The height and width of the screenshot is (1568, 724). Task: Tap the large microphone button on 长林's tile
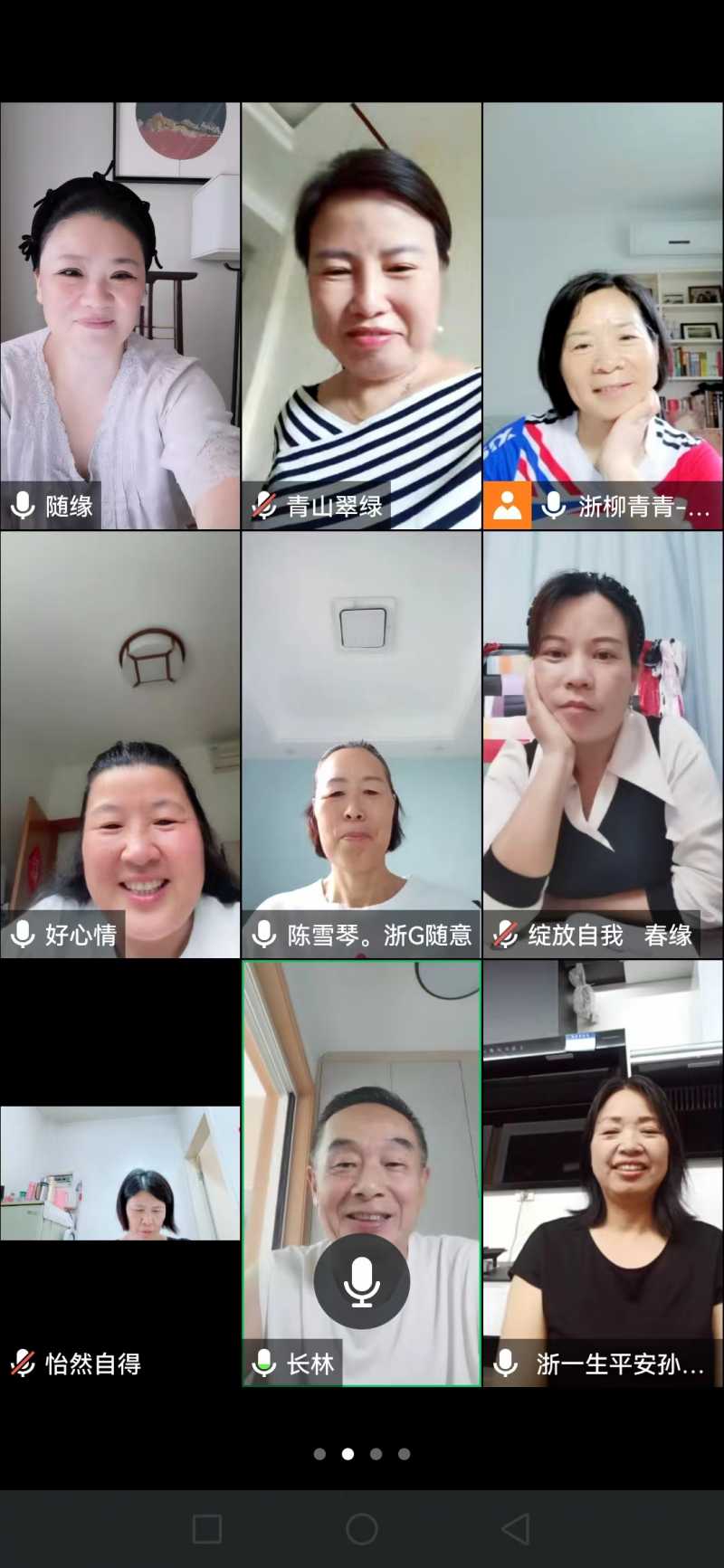pos(361,1281)
